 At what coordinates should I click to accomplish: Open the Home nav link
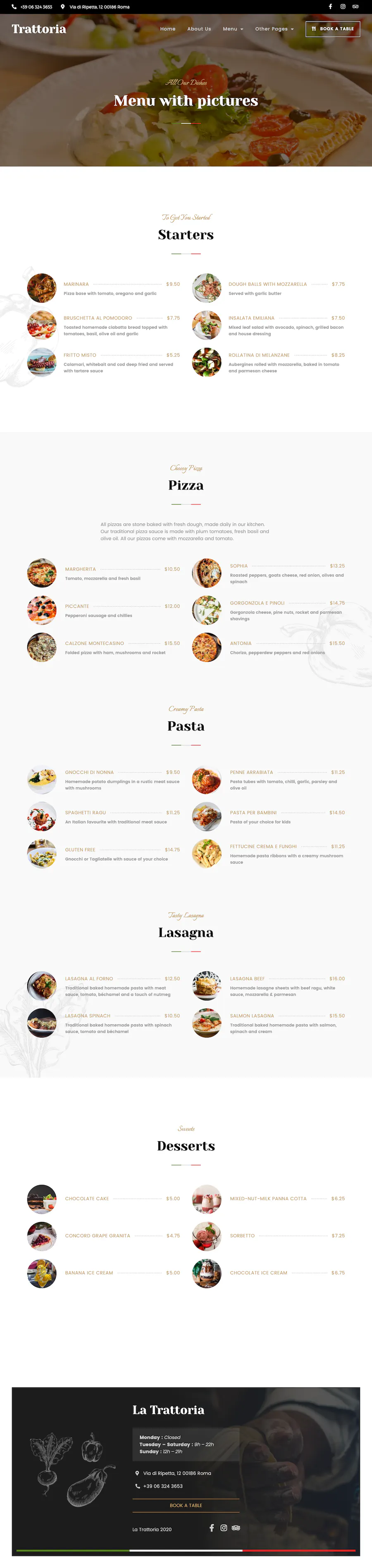167,29
